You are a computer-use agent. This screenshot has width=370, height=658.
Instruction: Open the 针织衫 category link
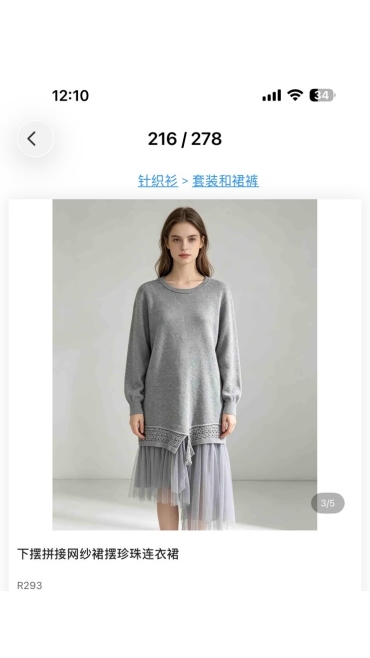click(158, 181)
